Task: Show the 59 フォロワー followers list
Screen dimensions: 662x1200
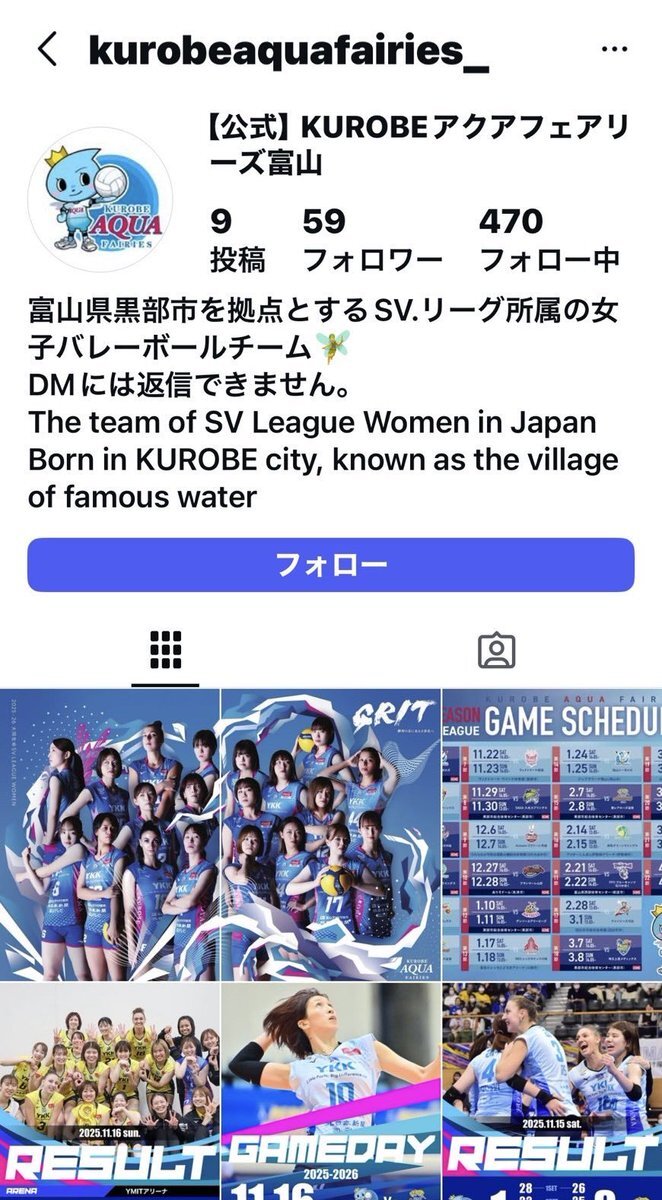Action: [372, 240]
